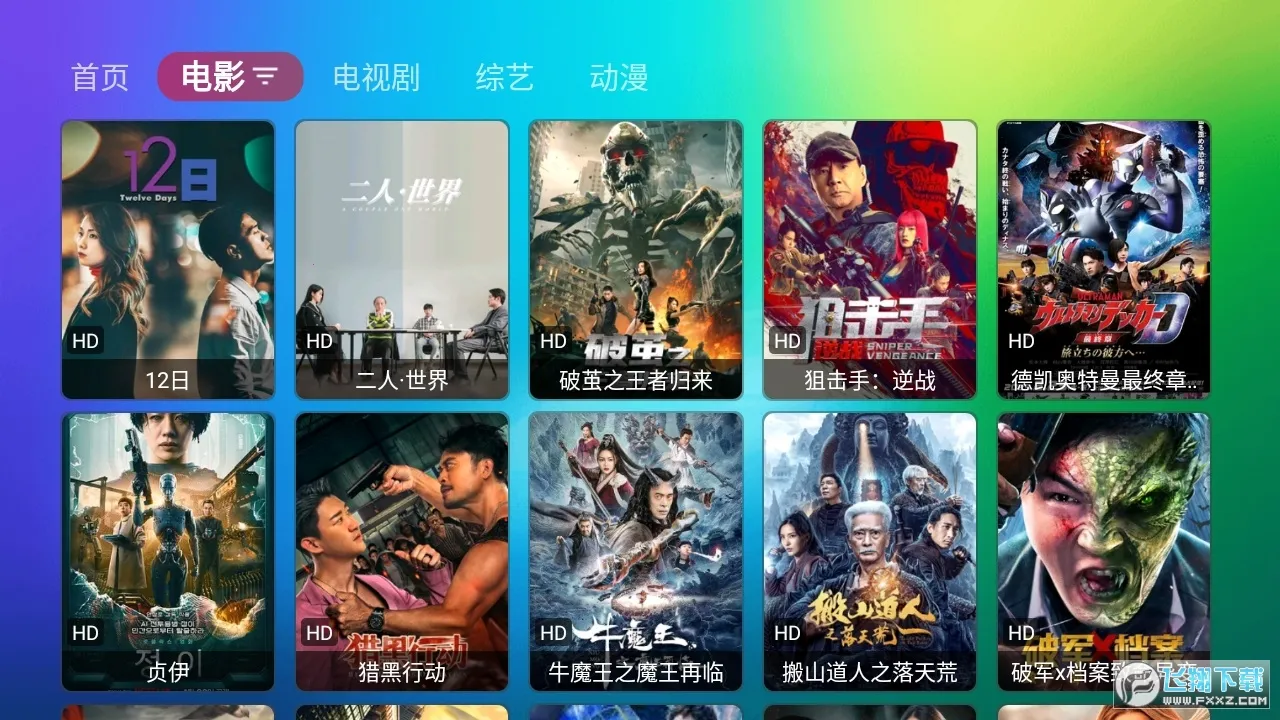Select the 搬山道人之落天荒 card
Viewport: 1280px width, 720px height.
(x=870, y=552)
